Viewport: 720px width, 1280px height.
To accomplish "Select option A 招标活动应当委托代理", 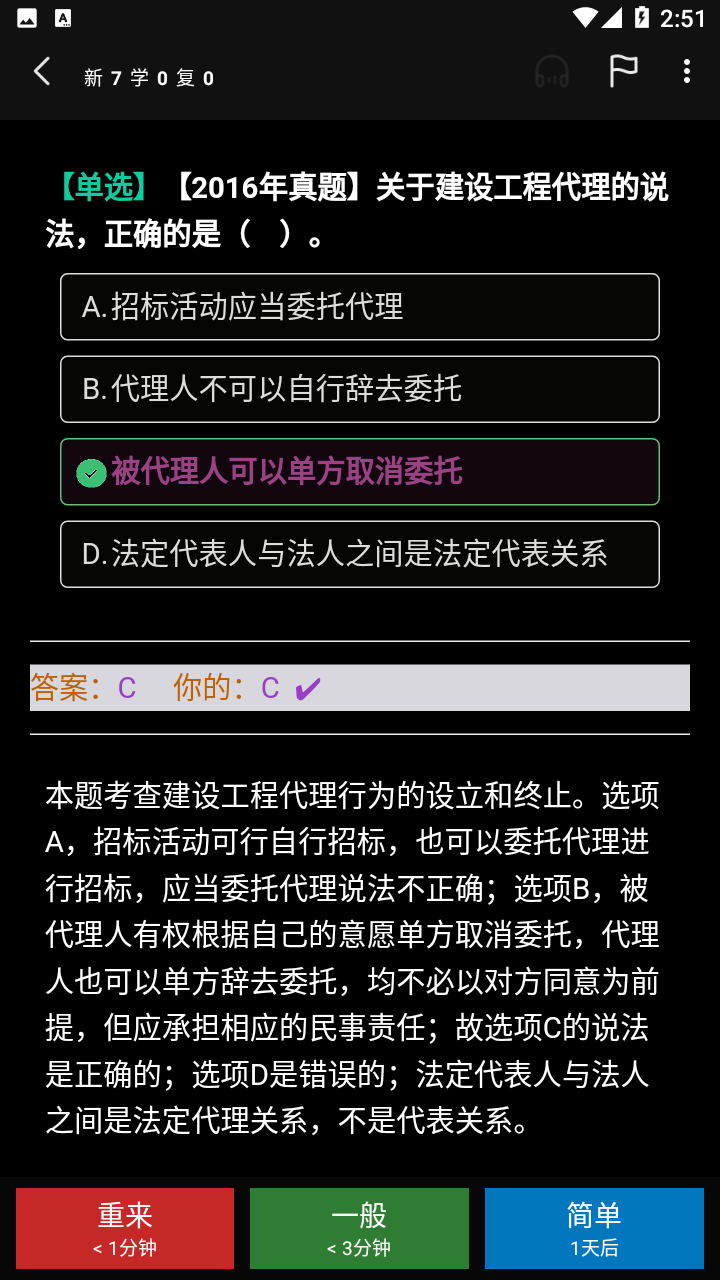I will tap(360, 307).
